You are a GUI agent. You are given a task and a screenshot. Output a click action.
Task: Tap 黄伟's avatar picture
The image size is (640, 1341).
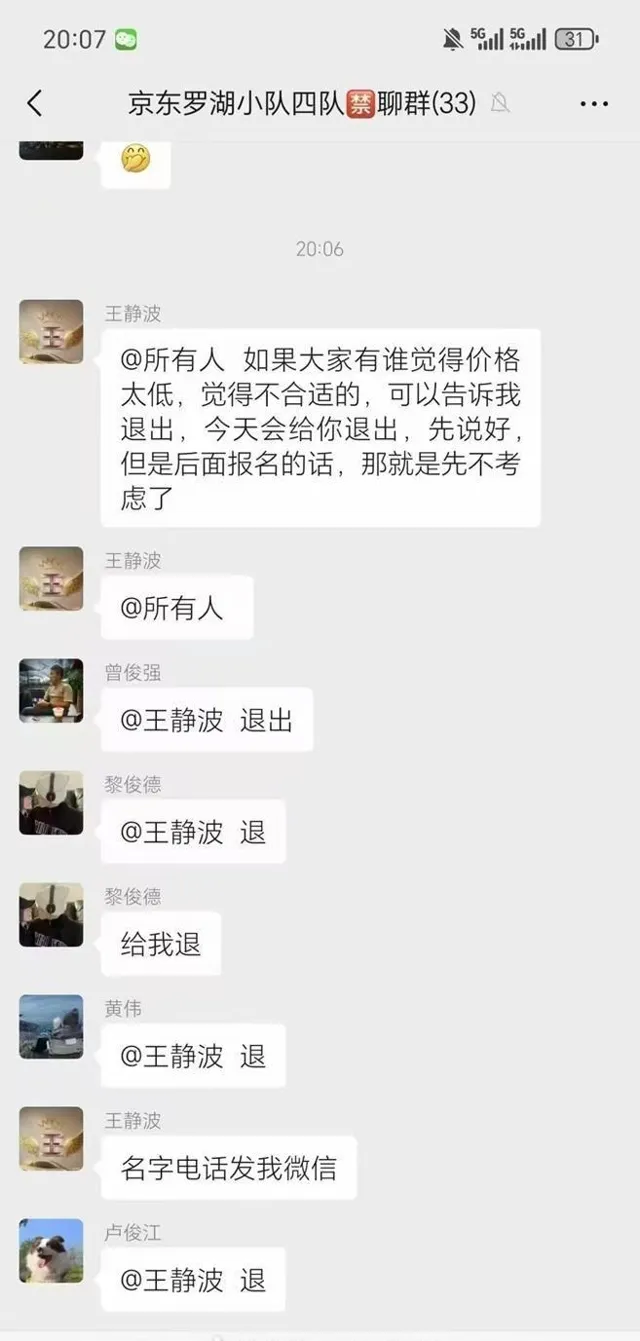click(51, 1027)
